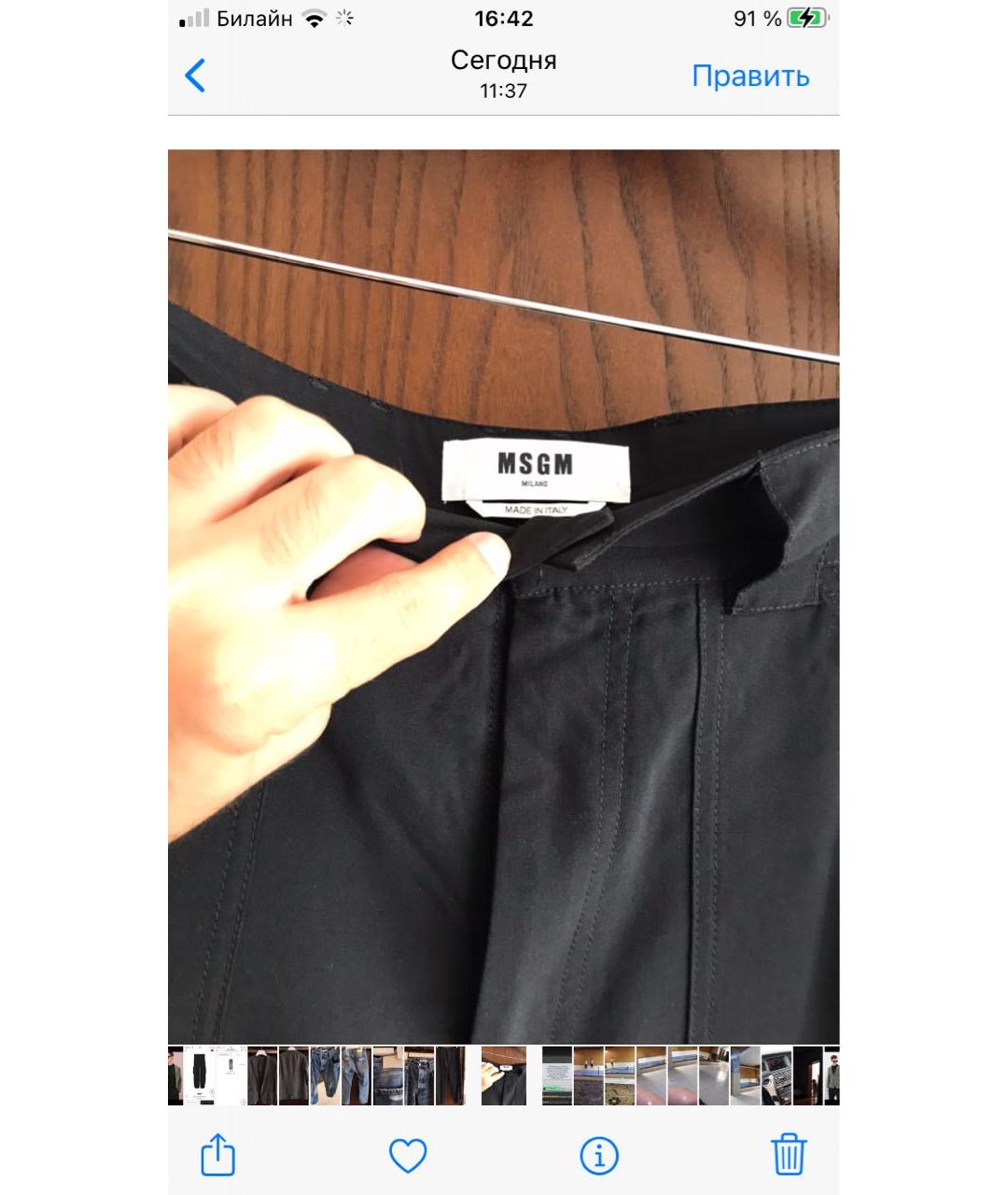
Task: Delete this photo with the trash icon
Action: click(x=789, y=1155)
